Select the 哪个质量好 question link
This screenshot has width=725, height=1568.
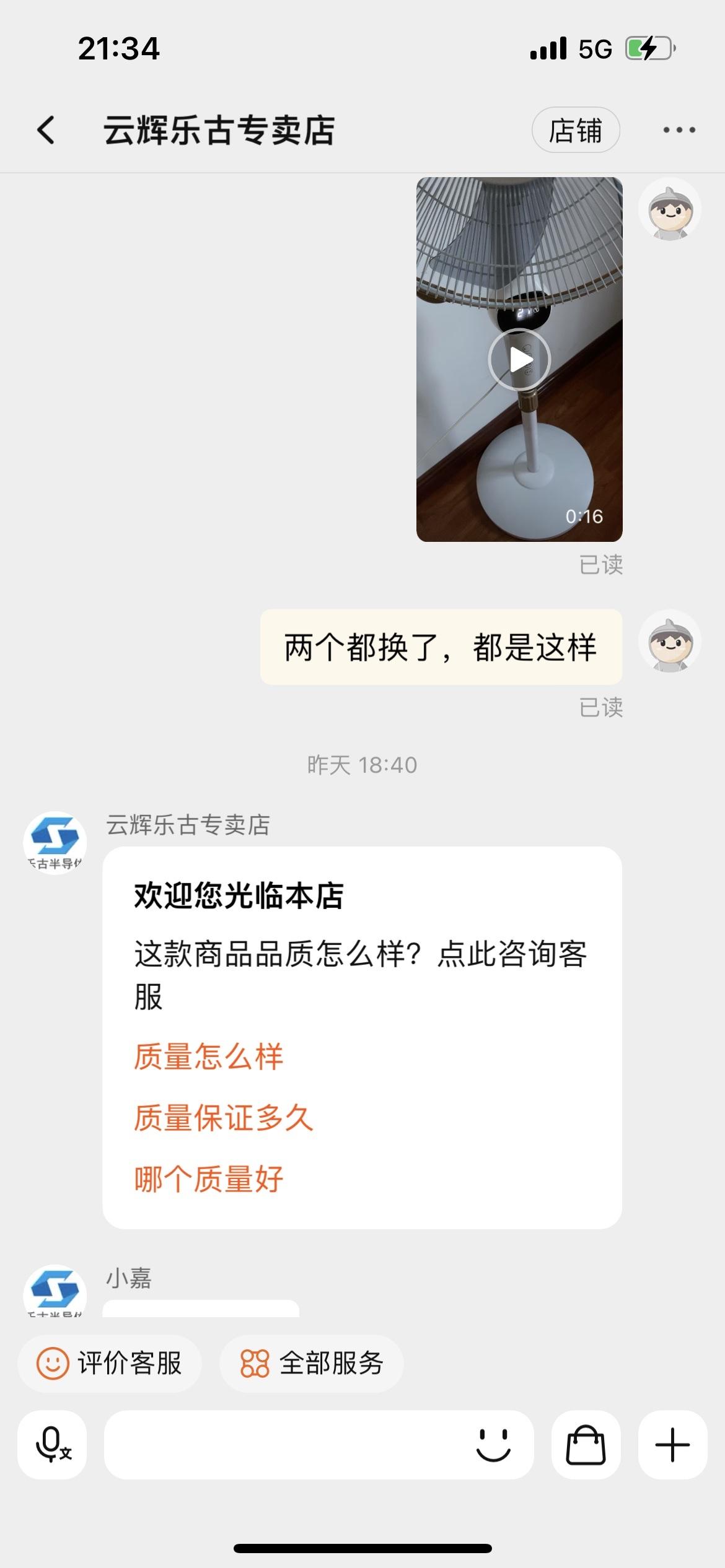(209, 1179)
